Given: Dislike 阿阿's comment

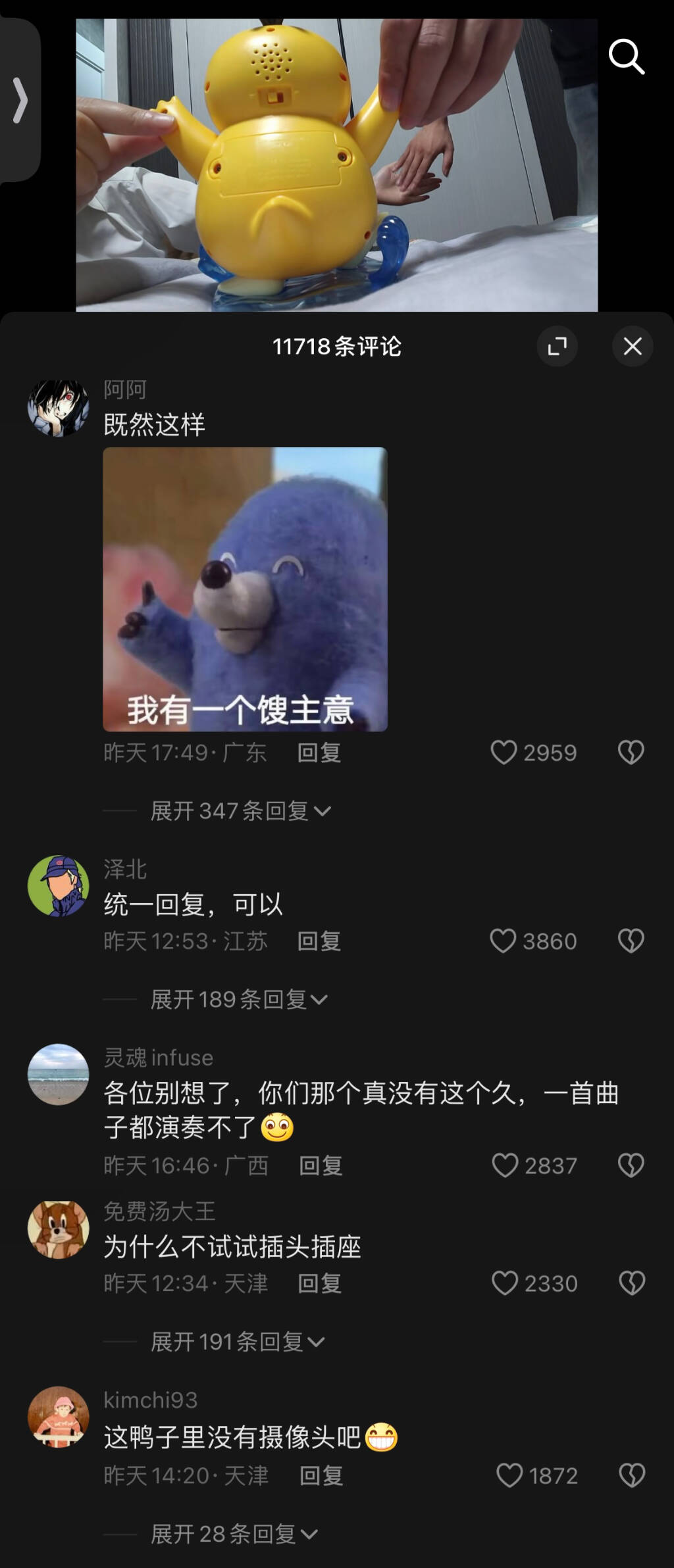Looking at the screenshot, I should 631,752.
